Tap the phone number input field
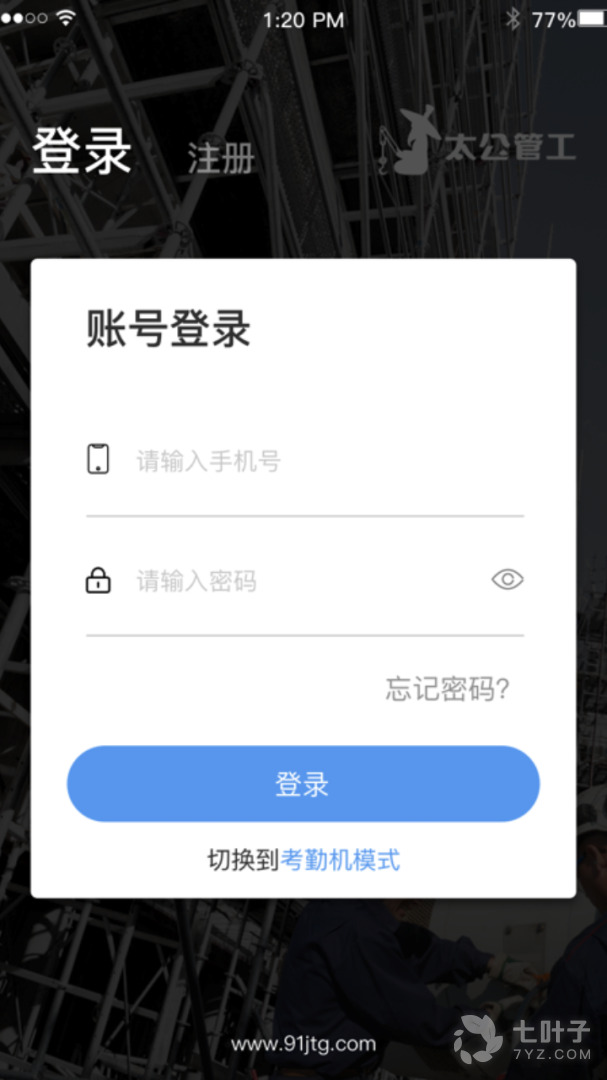 [320, 461]
